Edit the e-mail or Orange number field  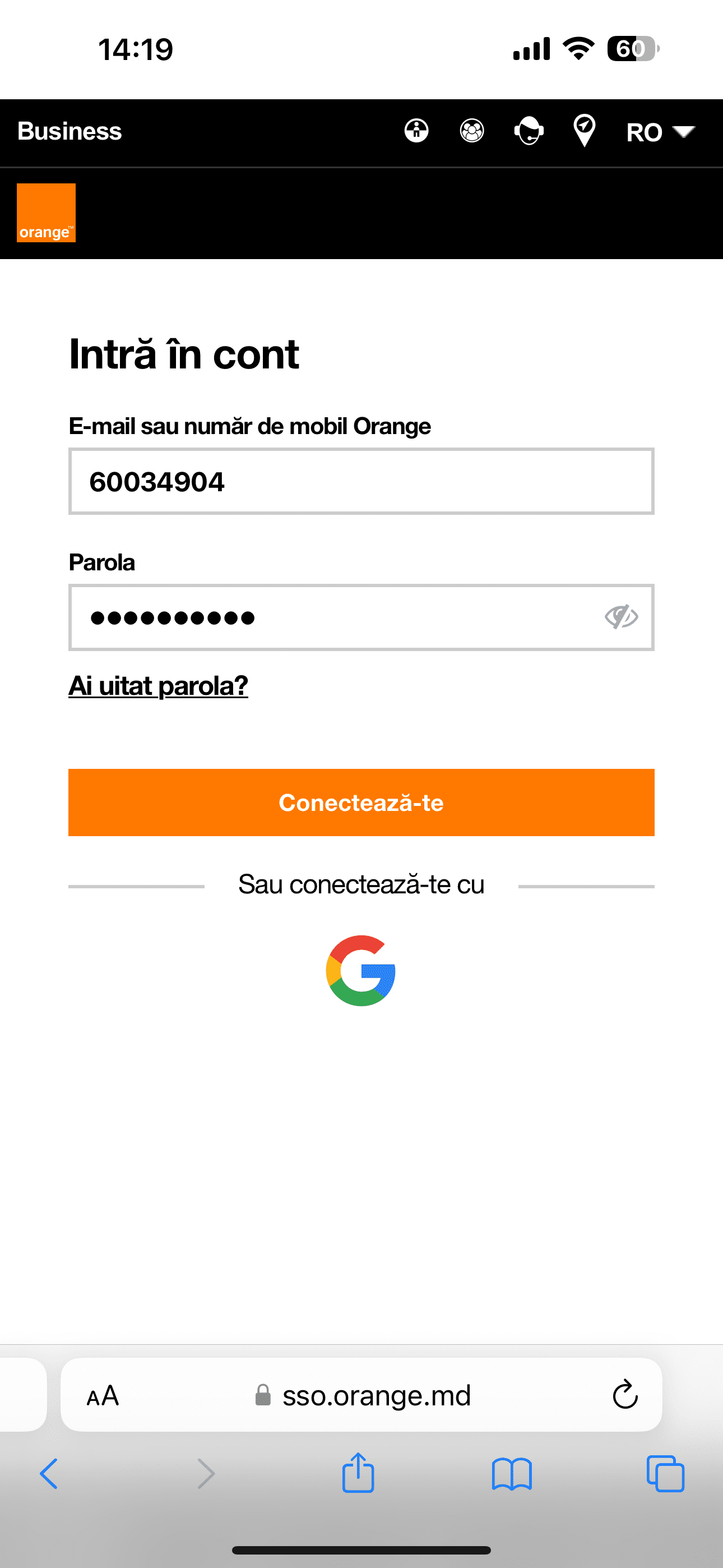coord(361,482)
